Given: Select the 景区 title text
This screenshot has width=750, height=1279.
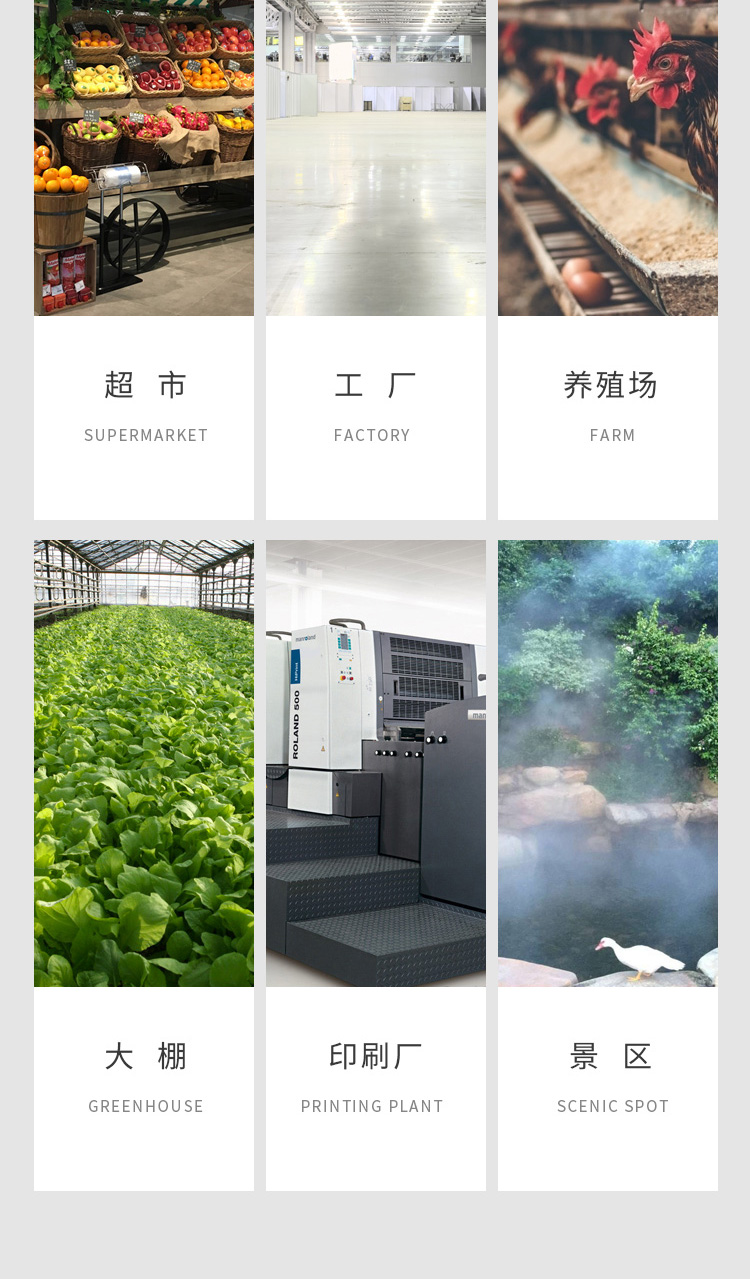Looking at the screenshot, I should tap(611, 1055).
